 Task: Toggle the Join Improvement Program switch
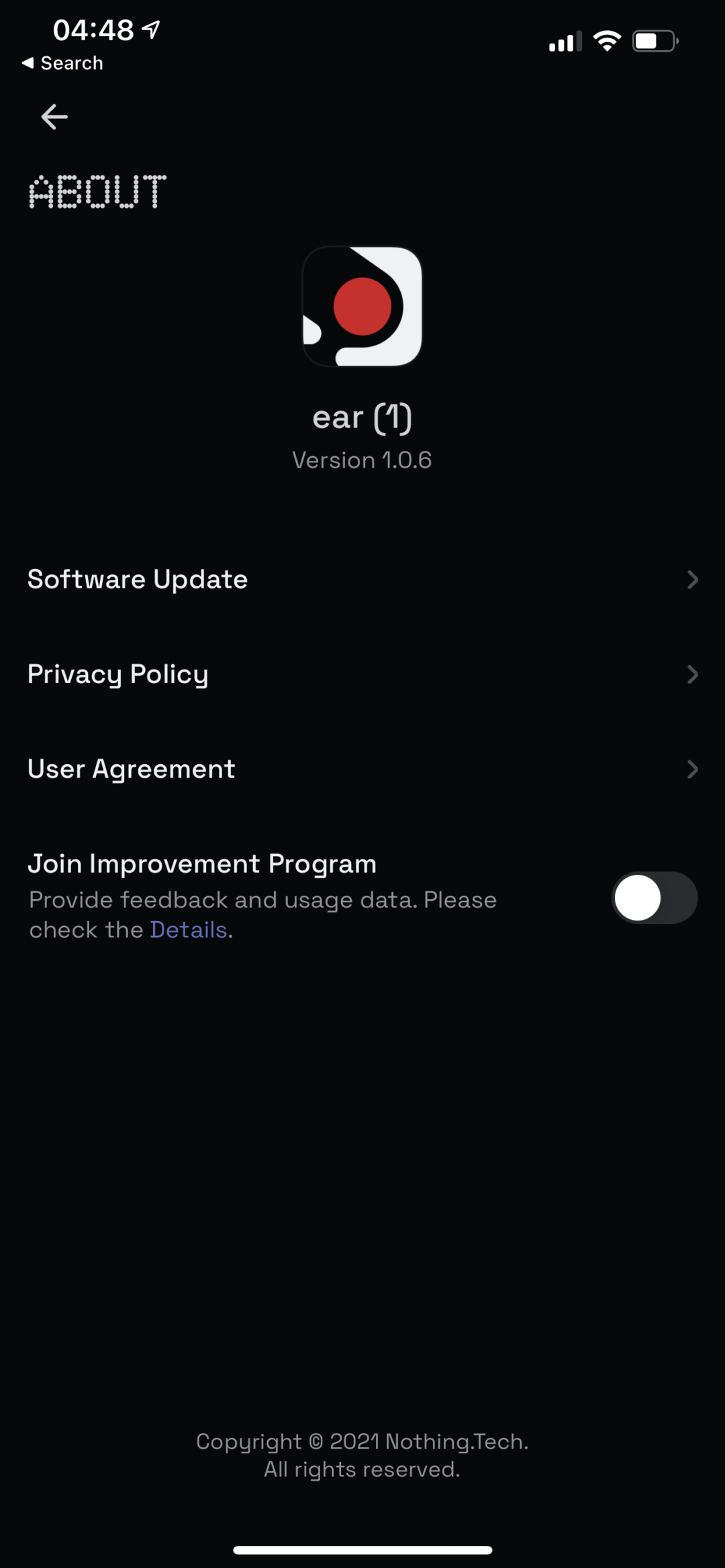(x=654, y=898)
